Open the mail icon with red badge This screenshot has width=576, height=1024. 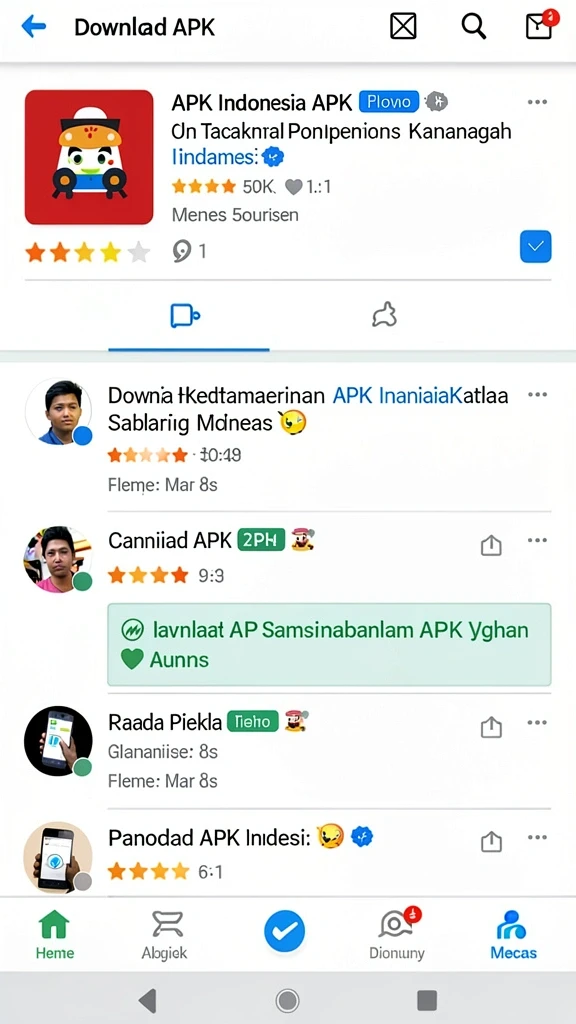(540, 25)
